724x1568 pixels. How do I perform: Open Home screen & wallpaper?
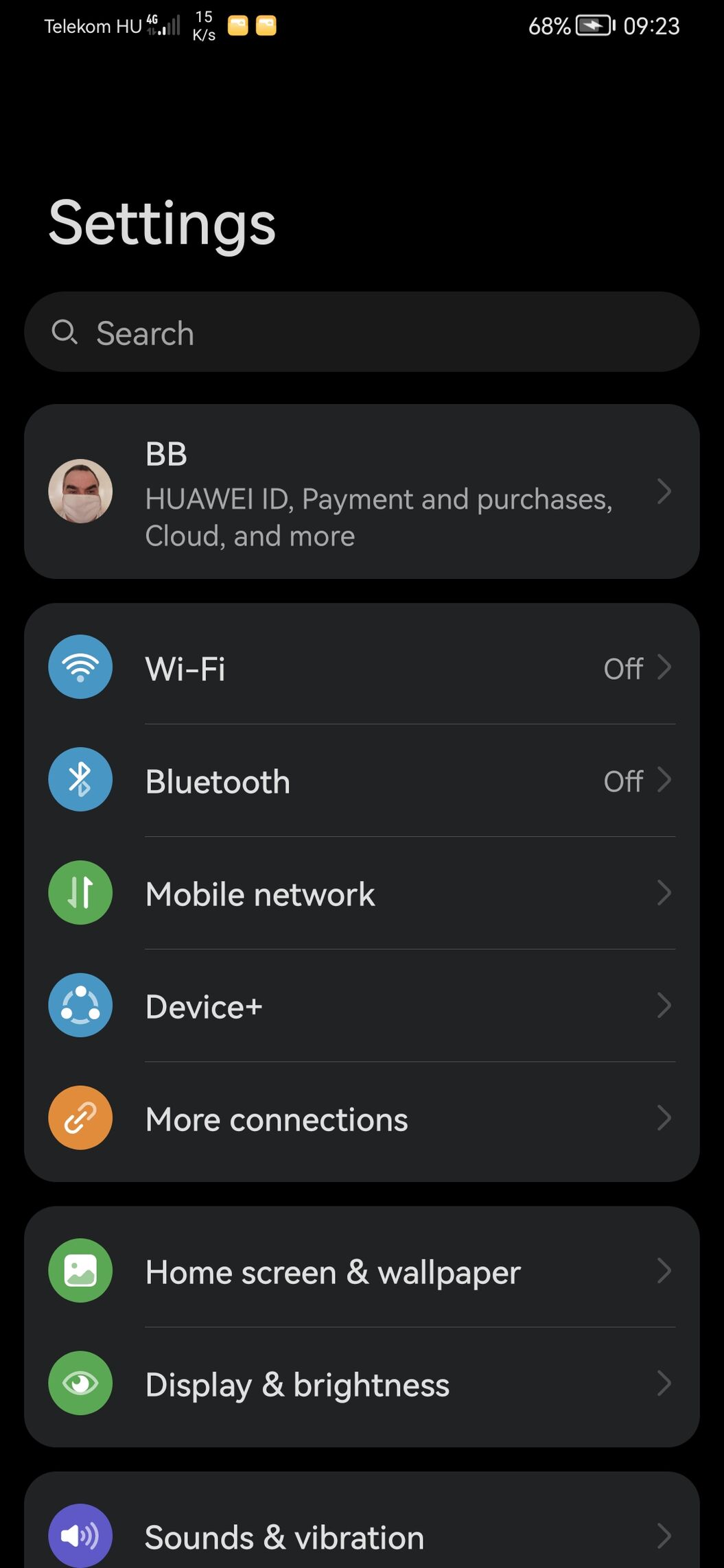pyautogui.click(x=362, y=1271)
